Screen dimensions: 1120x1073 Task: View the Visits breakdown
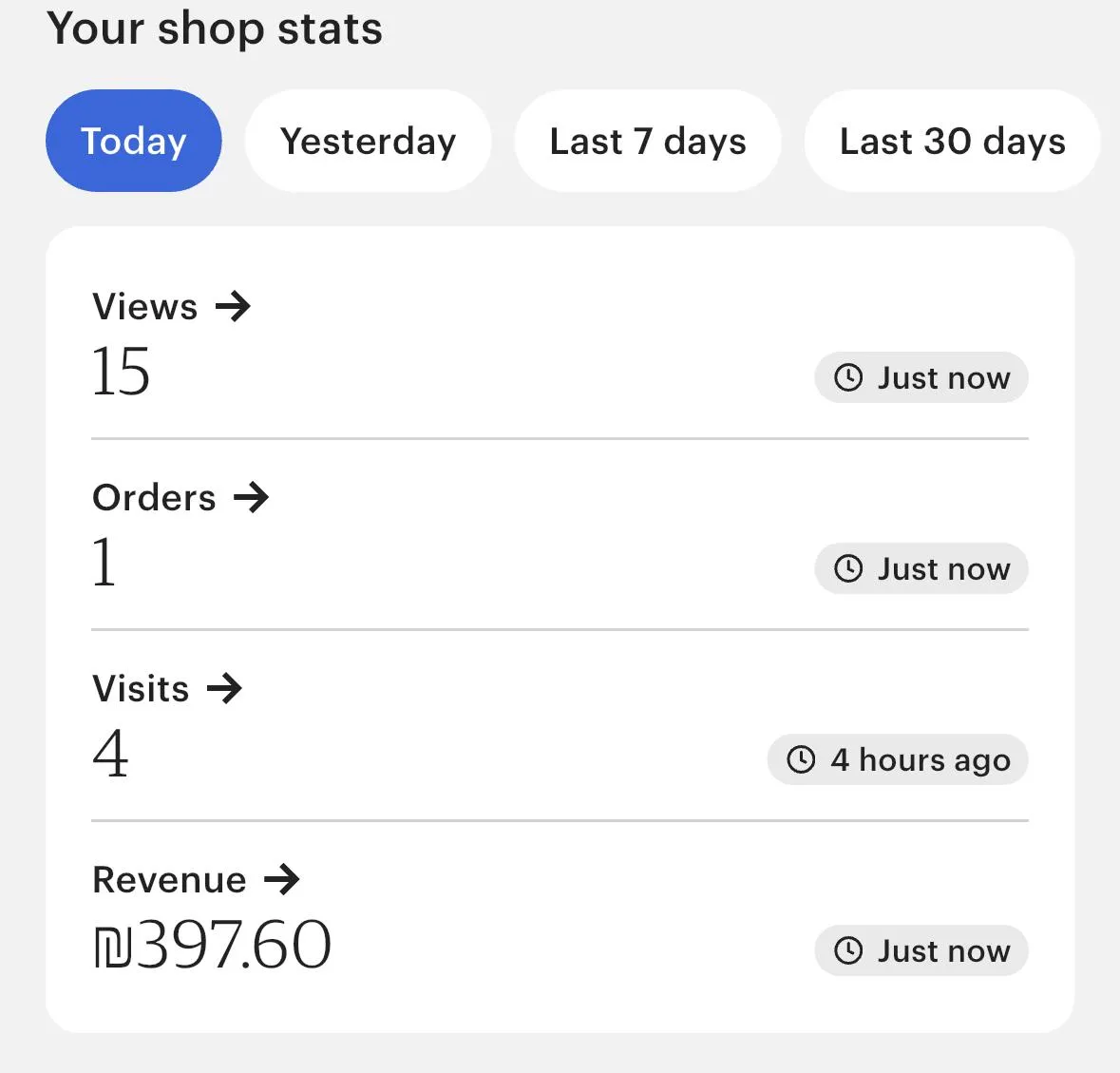167,688
